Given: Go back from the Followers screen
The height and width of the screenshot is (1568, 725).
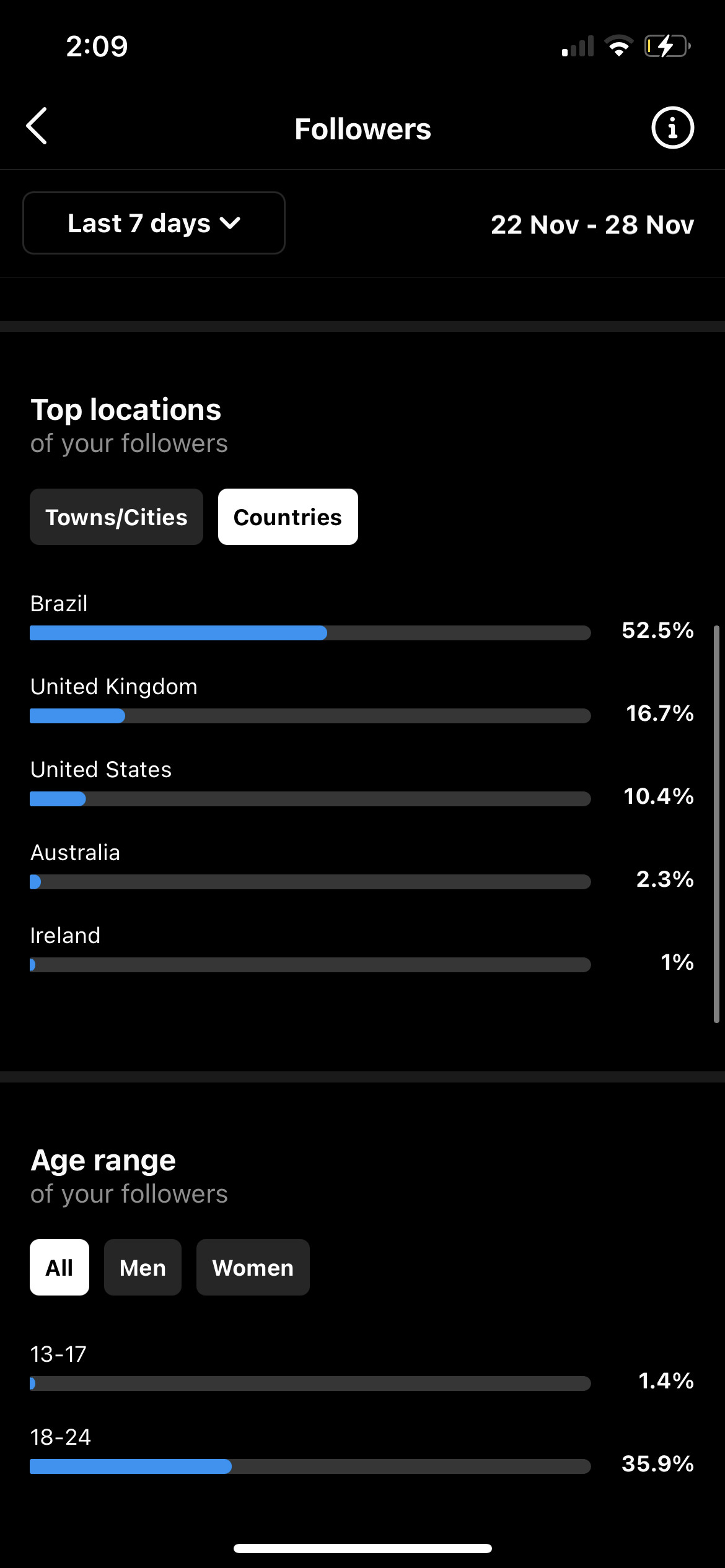Looking at the screenshot, I should [37, 126].
